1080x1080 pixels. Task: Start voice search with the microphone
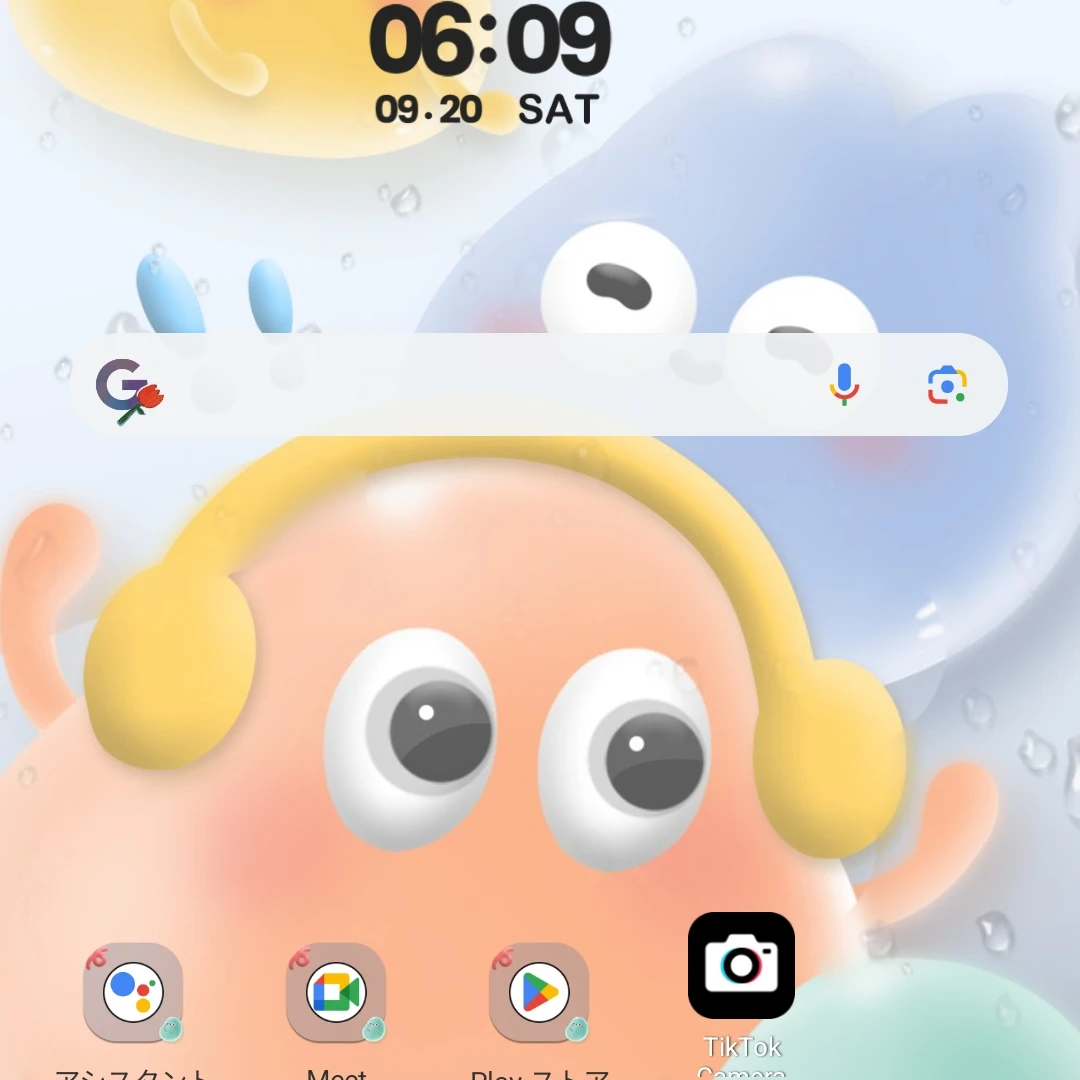tap(844, 384)
